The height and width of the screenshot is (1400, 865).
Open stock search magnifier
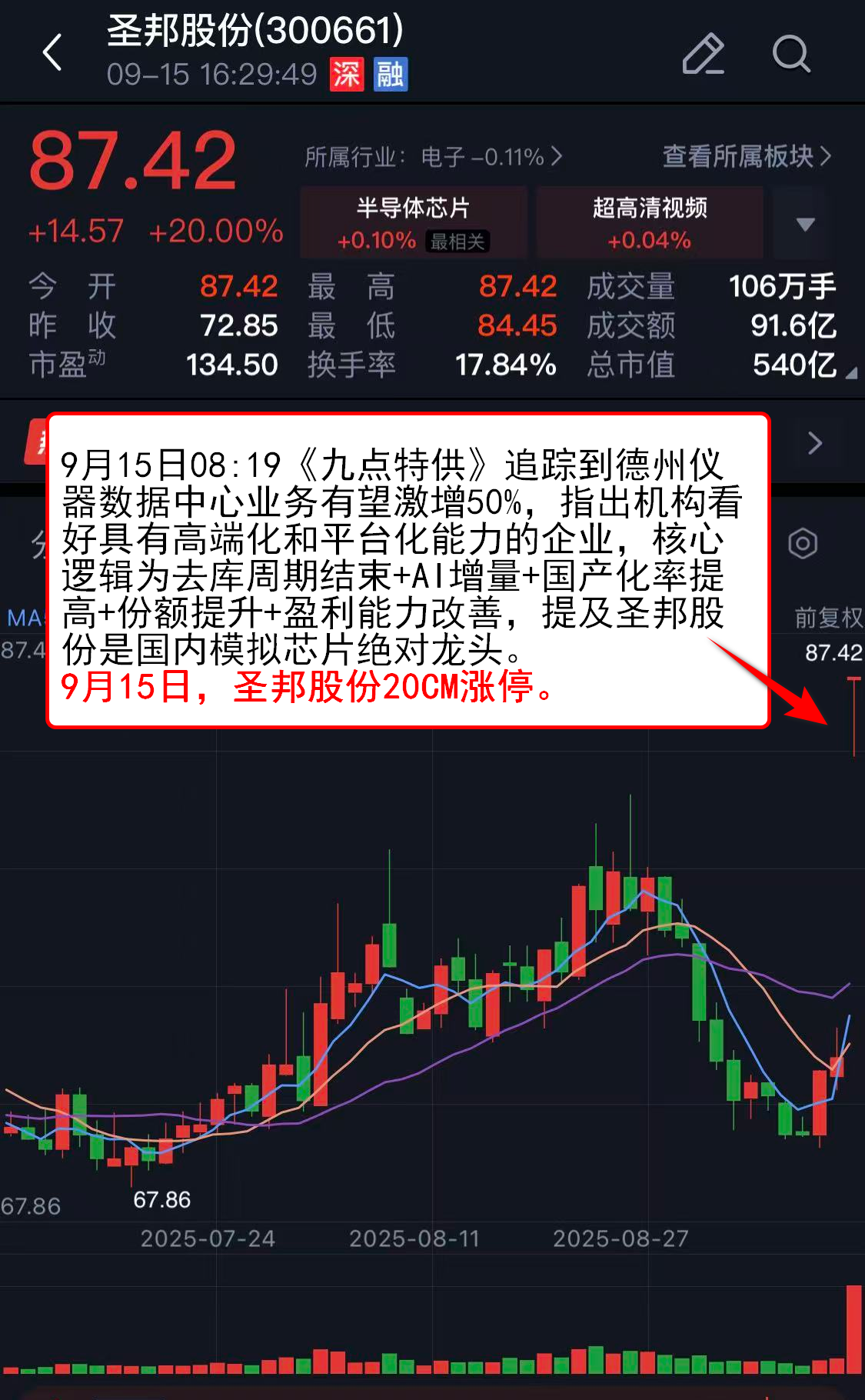click(x=790, y=54)
